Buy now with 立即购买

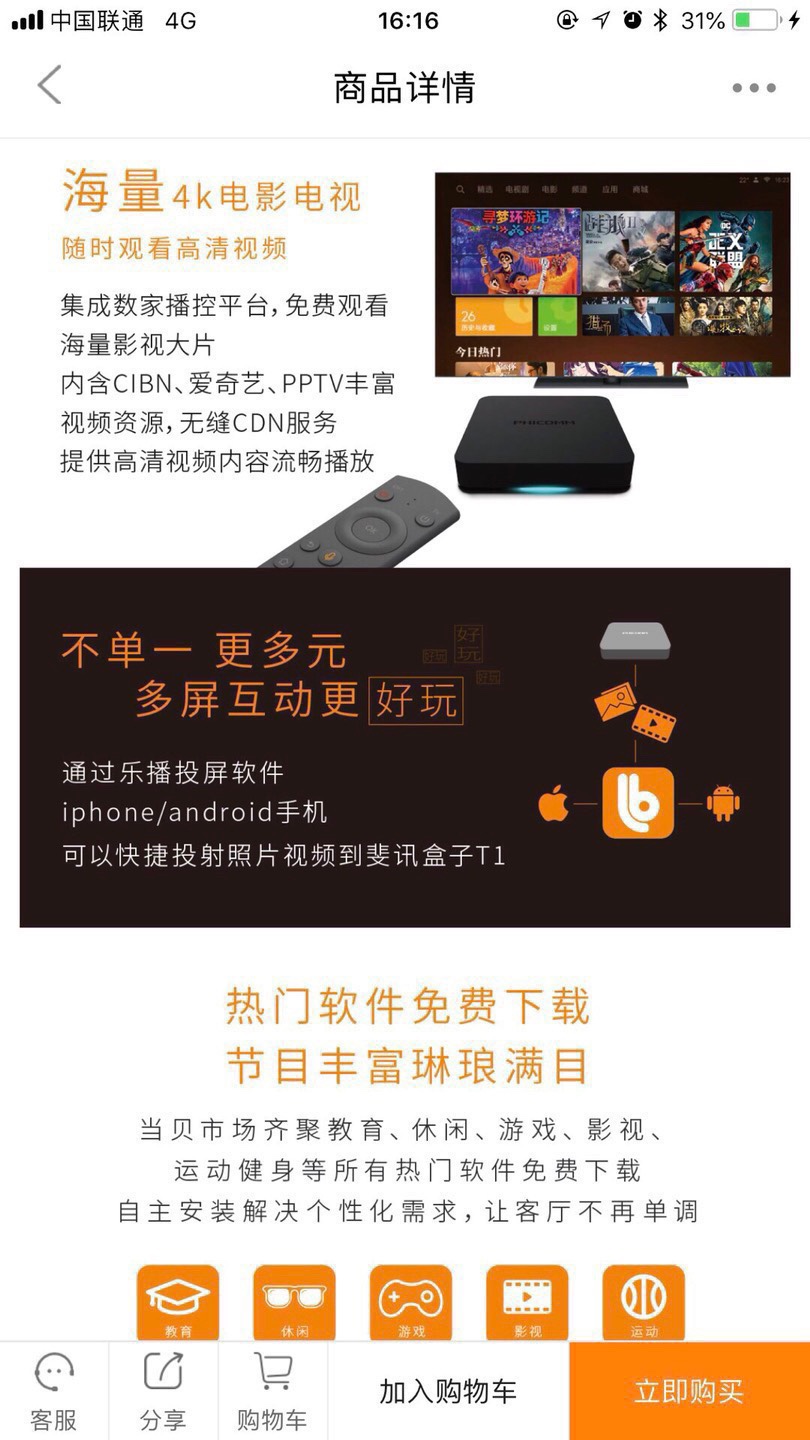point(689,1391)
